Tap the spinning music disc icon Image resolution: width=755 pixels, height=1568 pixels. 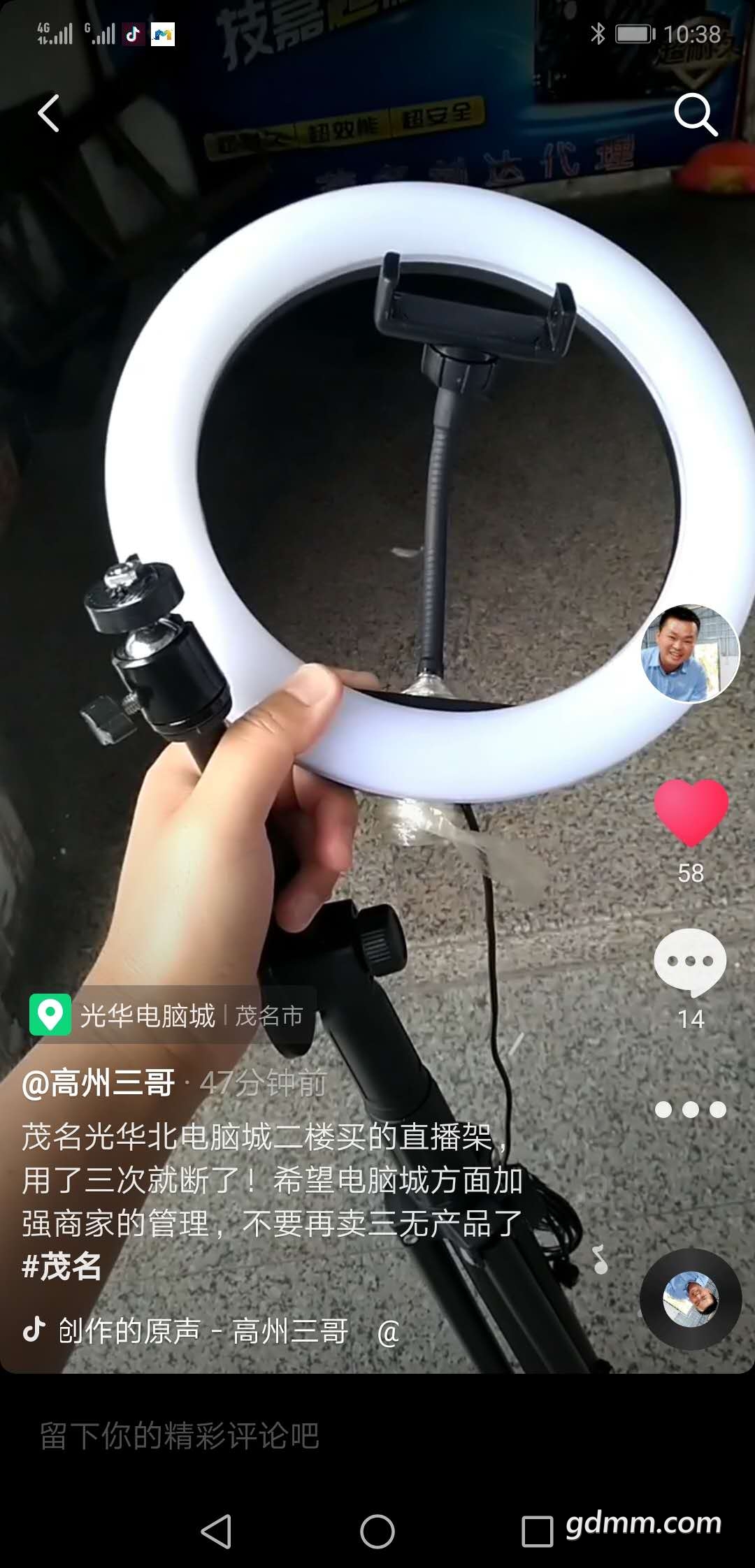(691, 1300)
